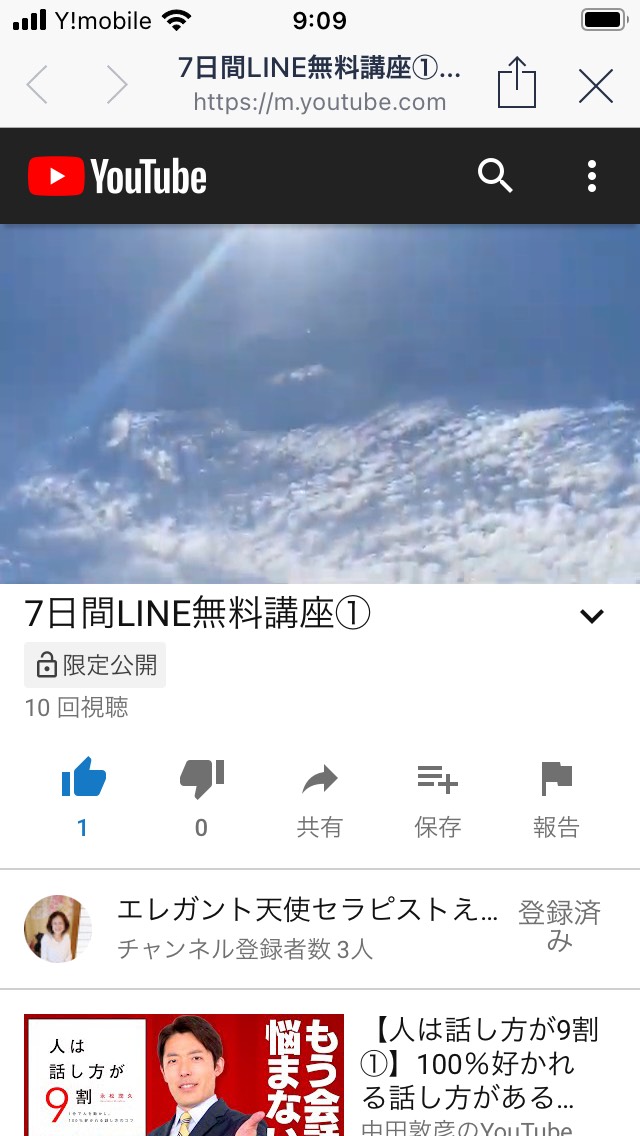The image size is (640, 1136).
Task: Open the browser share sheet icon
Action: pos(517,83)
